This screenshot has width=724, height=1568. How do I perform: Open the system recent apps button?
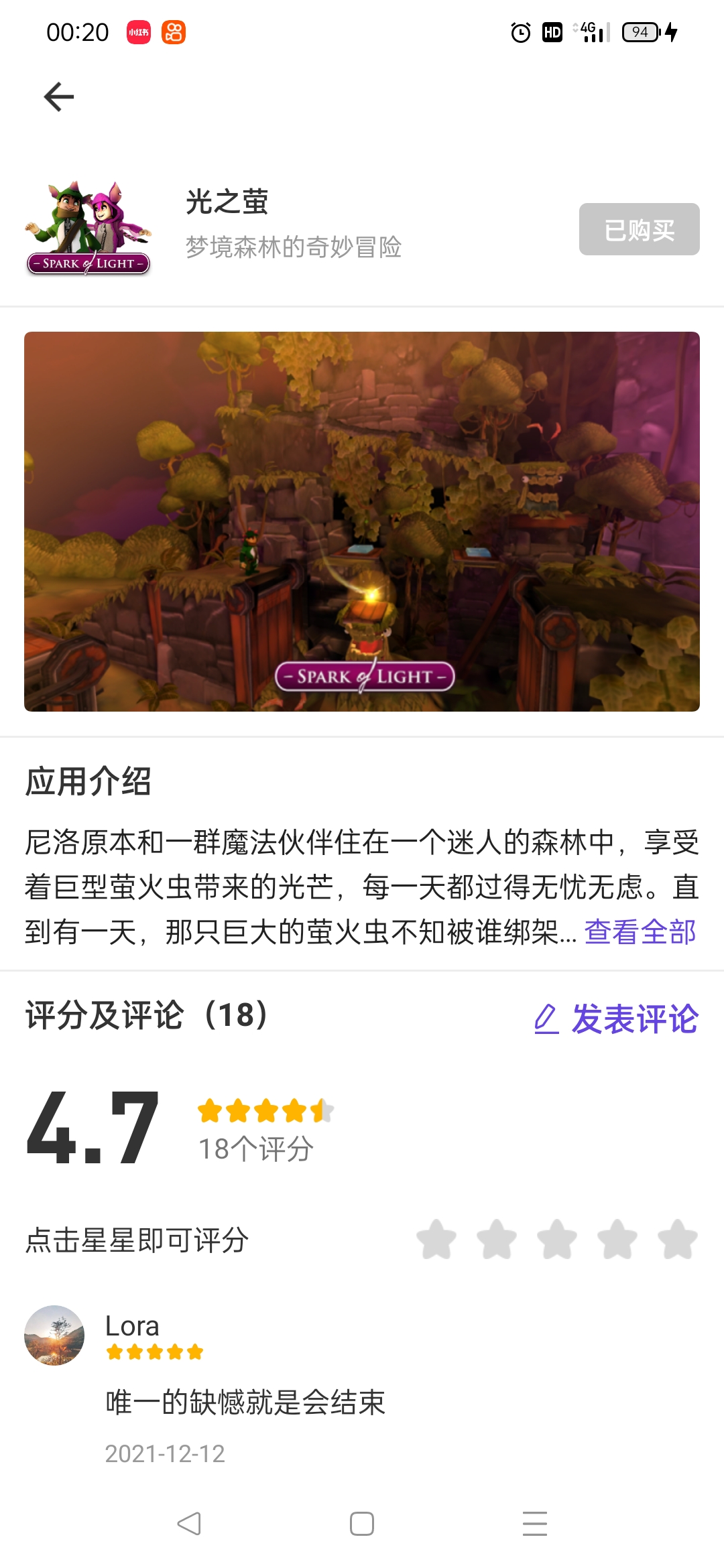tap(534, 1524)
